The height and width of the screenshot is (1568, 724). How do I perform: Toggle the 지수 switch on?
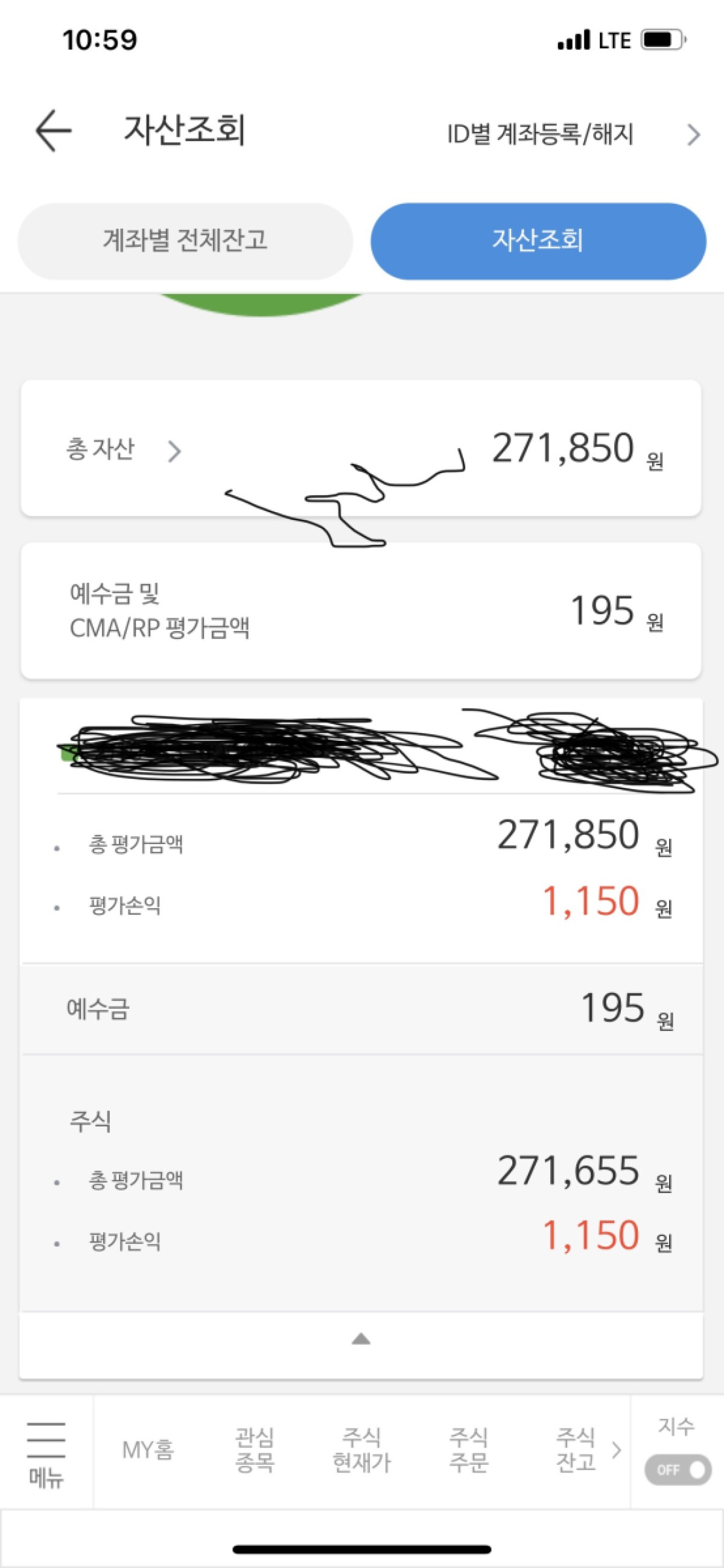[678, 1470]
